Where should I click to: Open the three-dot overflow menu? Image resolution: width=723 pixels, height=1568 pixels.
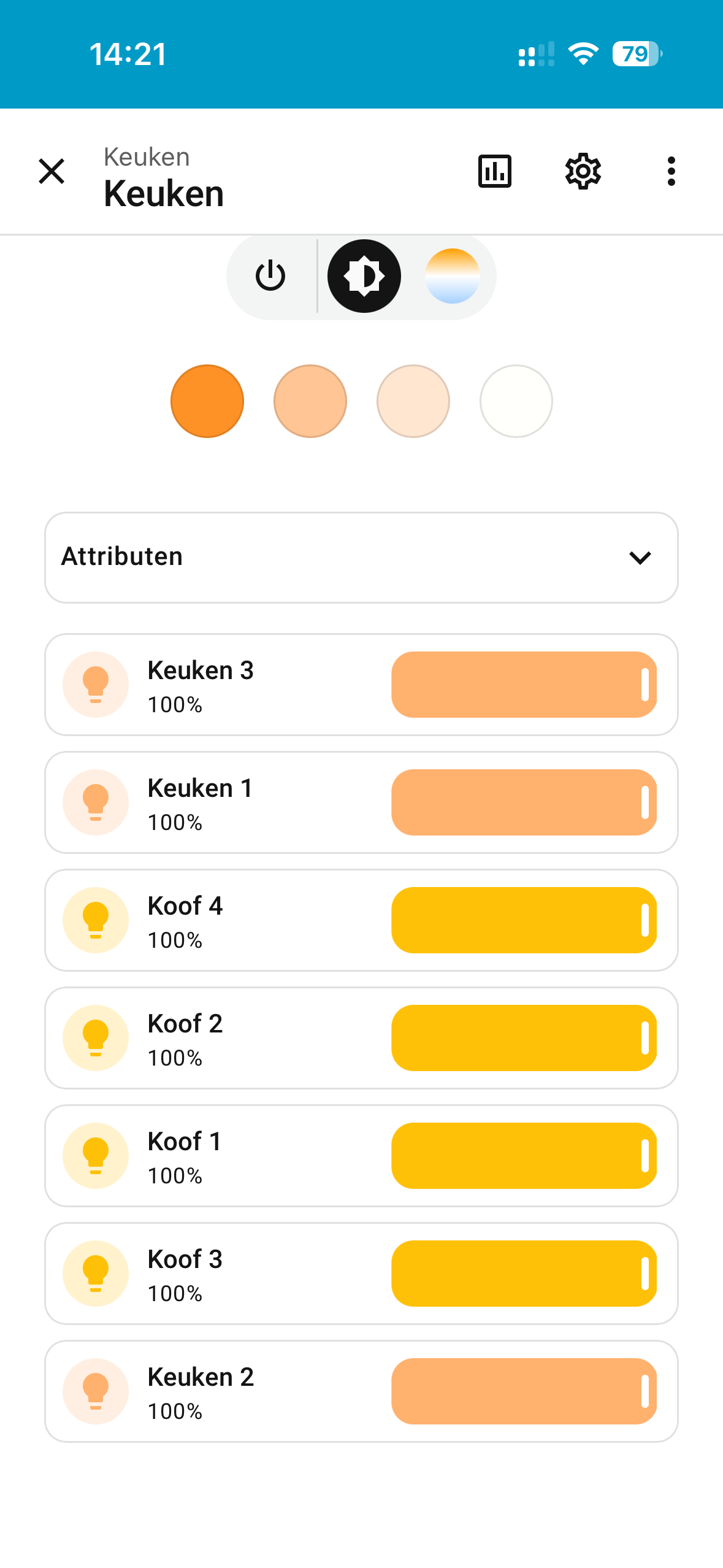point(671,171)
